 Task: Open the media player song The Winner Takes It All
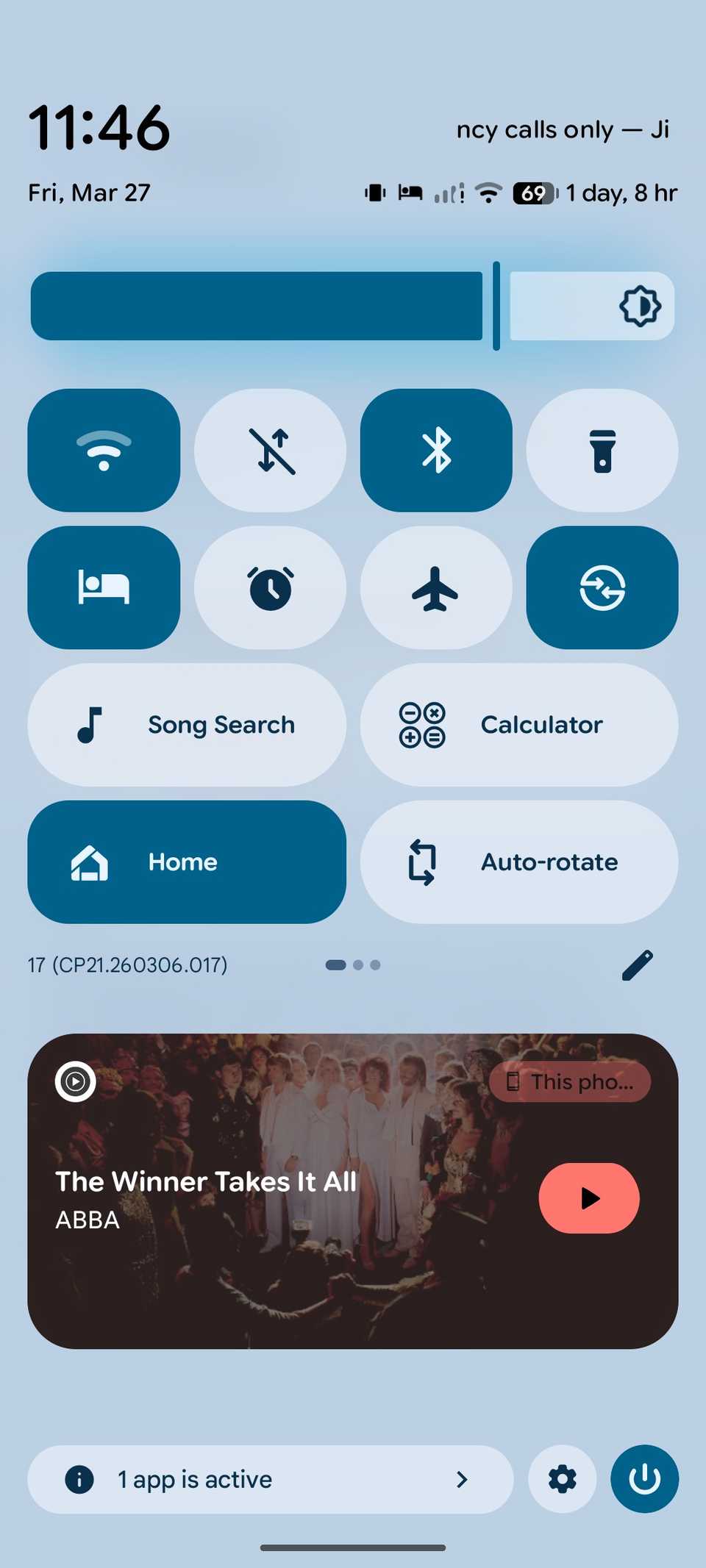(x=206, y=1181)
